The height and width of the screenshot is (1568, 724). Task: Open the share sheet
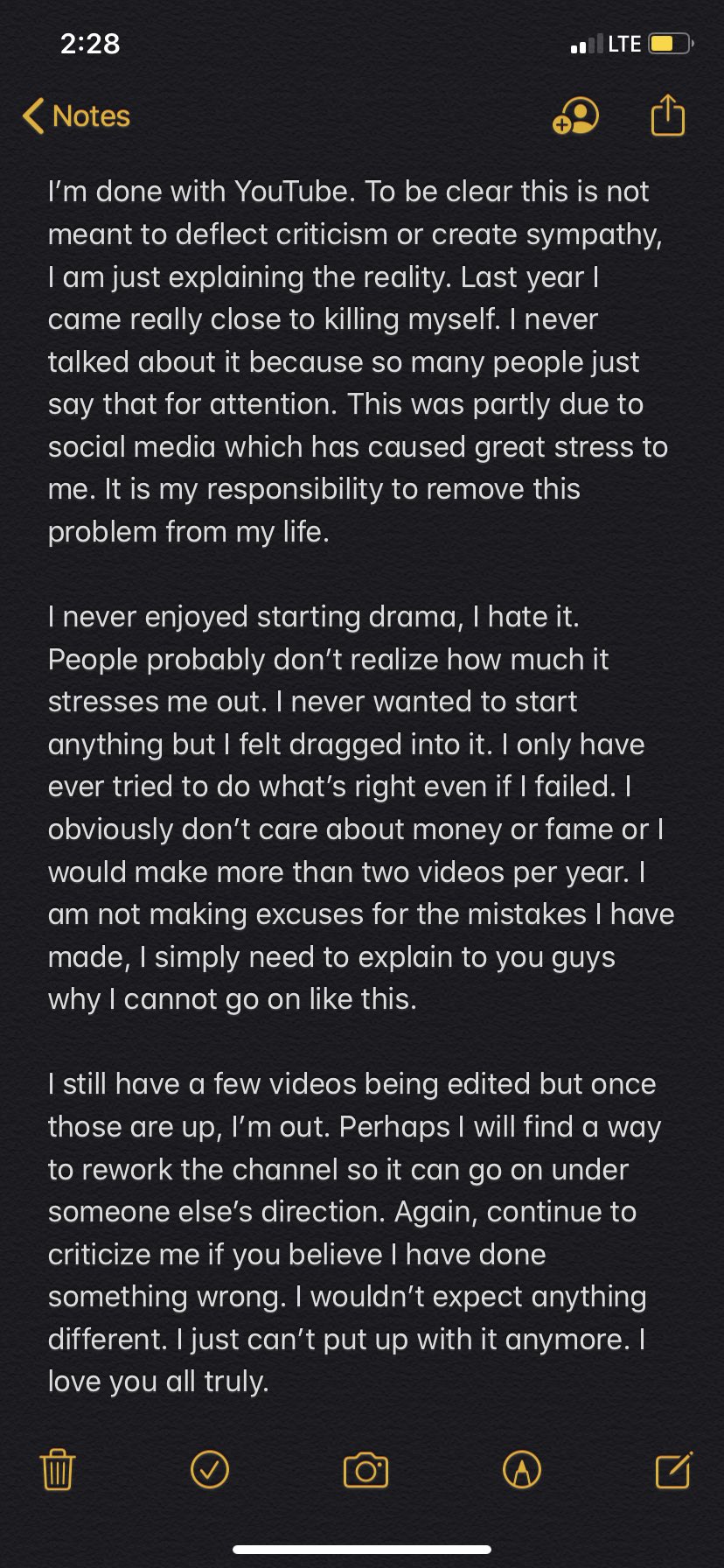668,115
